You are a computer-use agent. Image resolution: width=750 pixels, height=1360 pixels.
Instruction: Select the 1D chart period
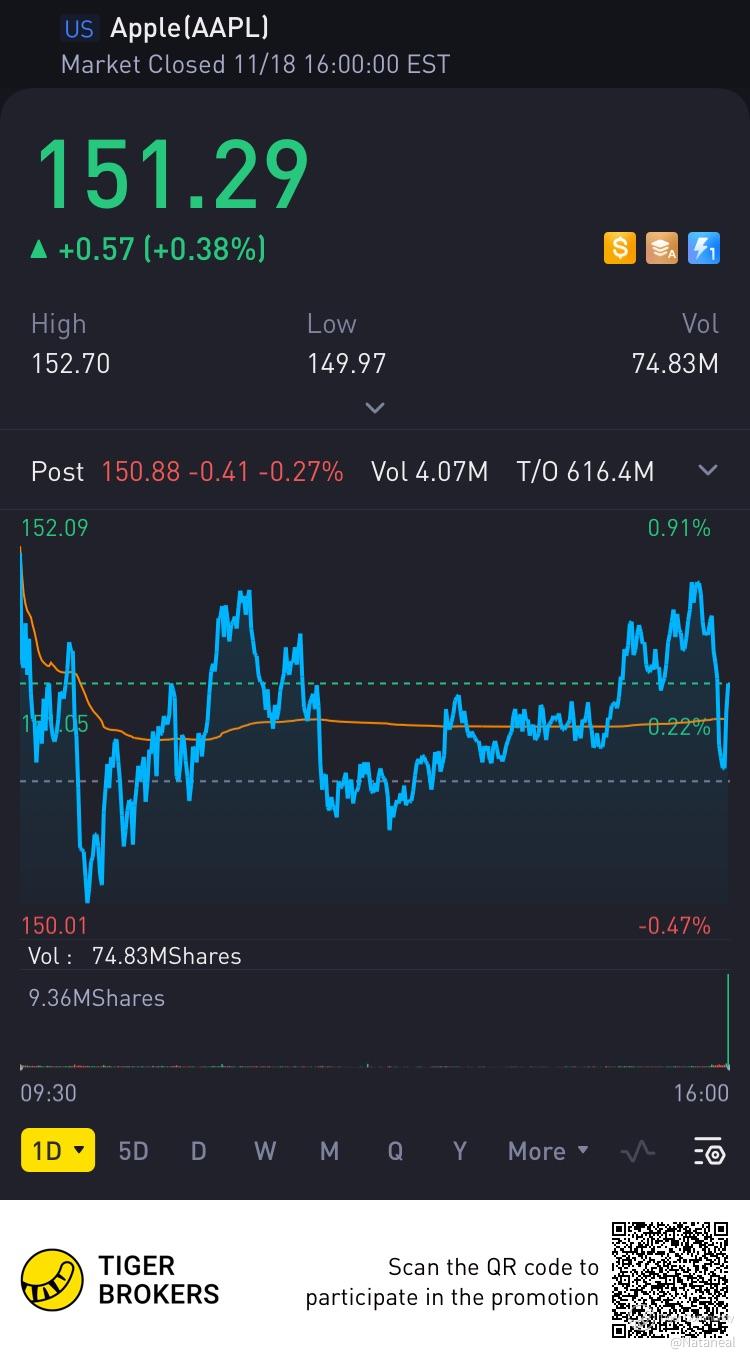tap(58, 1151)
